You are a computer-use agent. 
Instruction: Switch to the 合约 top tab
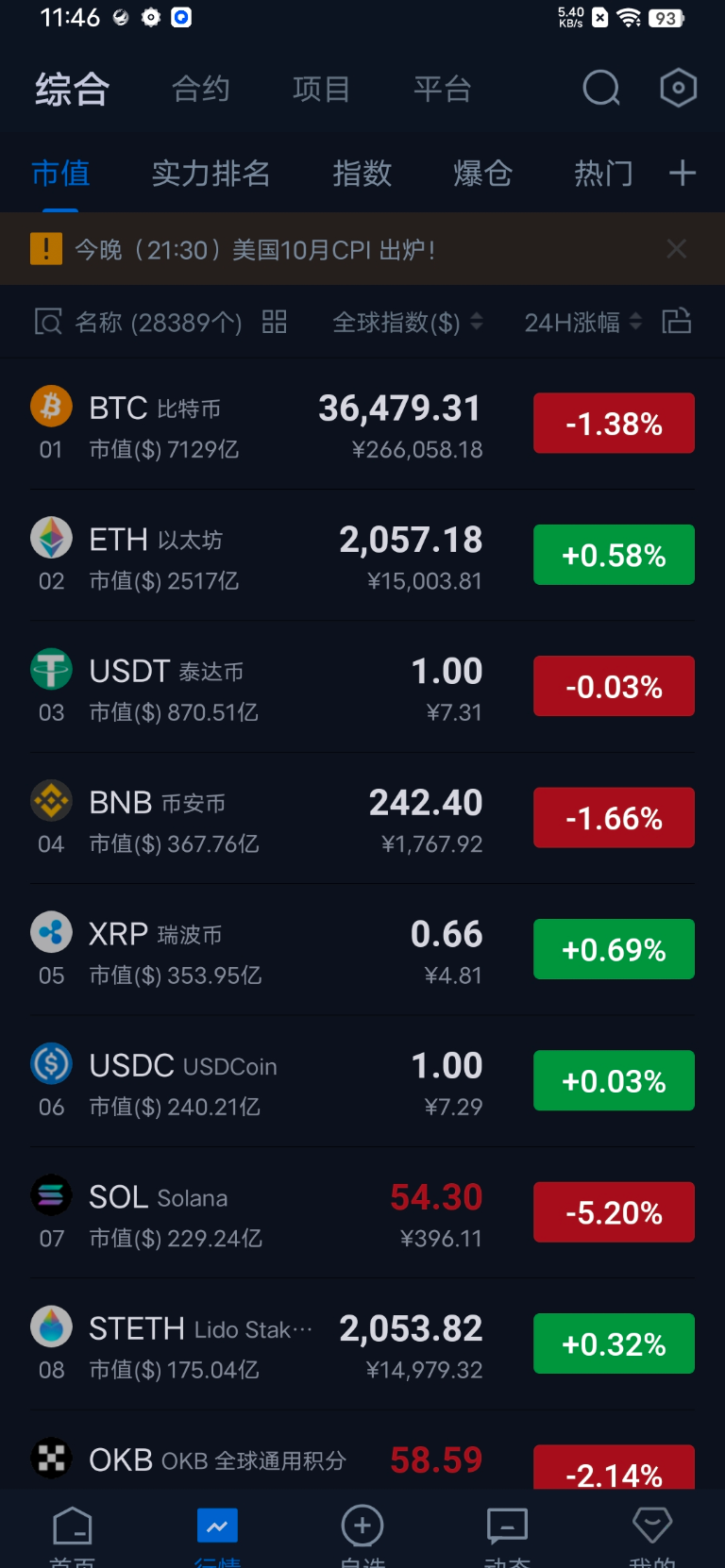(201, 90)
